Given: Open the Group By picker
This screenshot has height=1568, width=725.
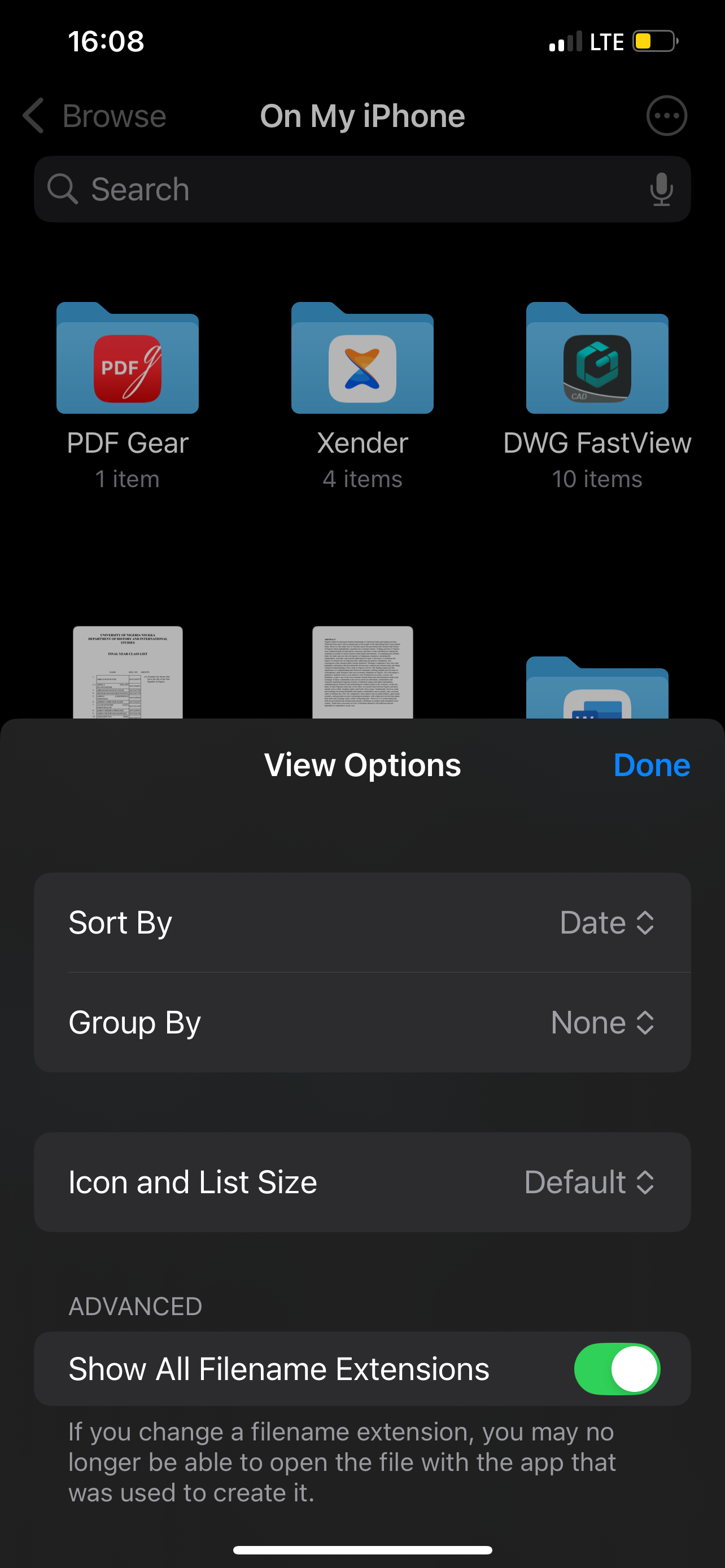Looking at the screenshot, I should click(601, 1023).
